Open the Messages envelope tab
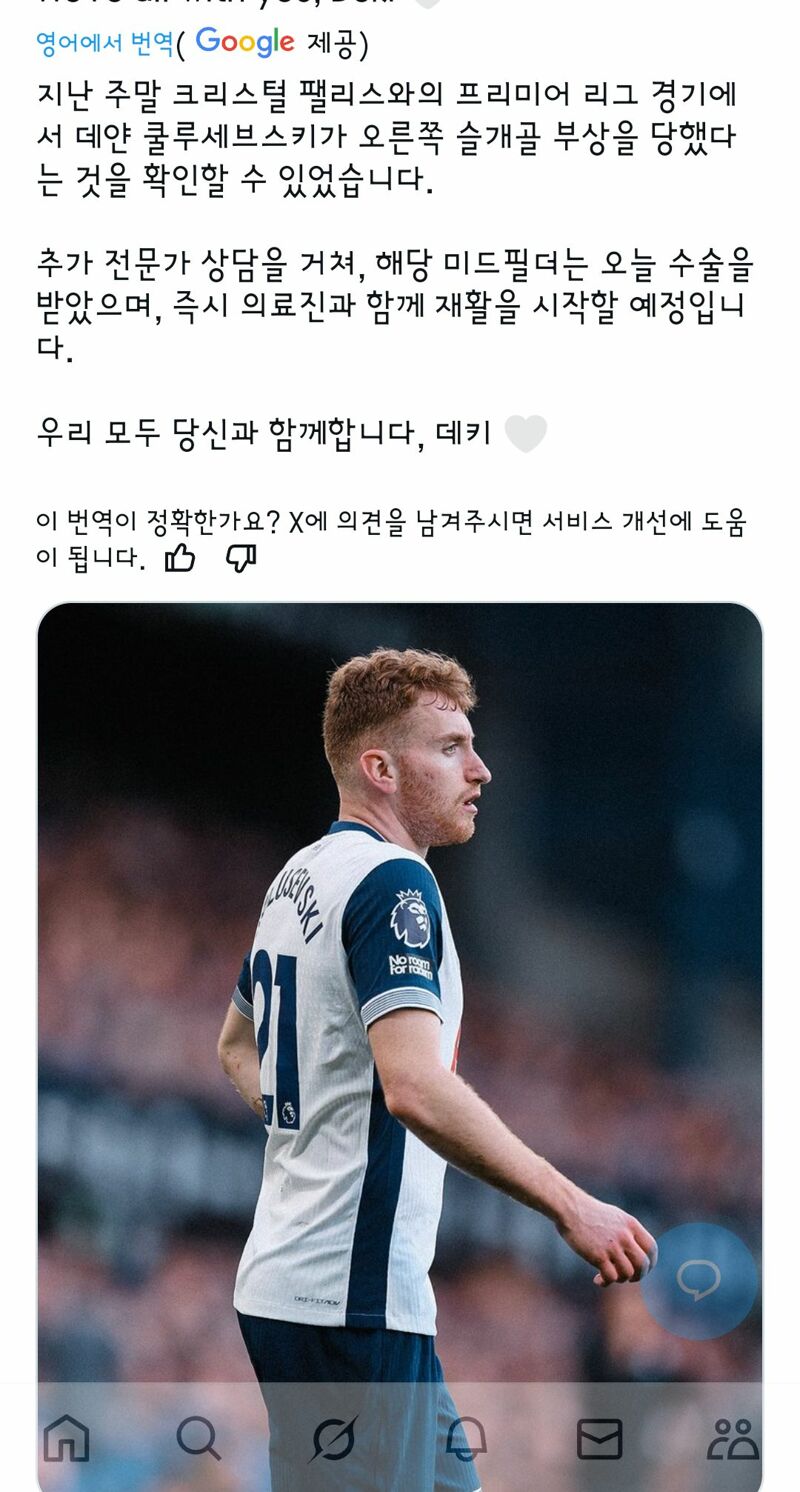Image resolution: width=800 pixels, height=1492 pixels. (x=600, y=1439)
